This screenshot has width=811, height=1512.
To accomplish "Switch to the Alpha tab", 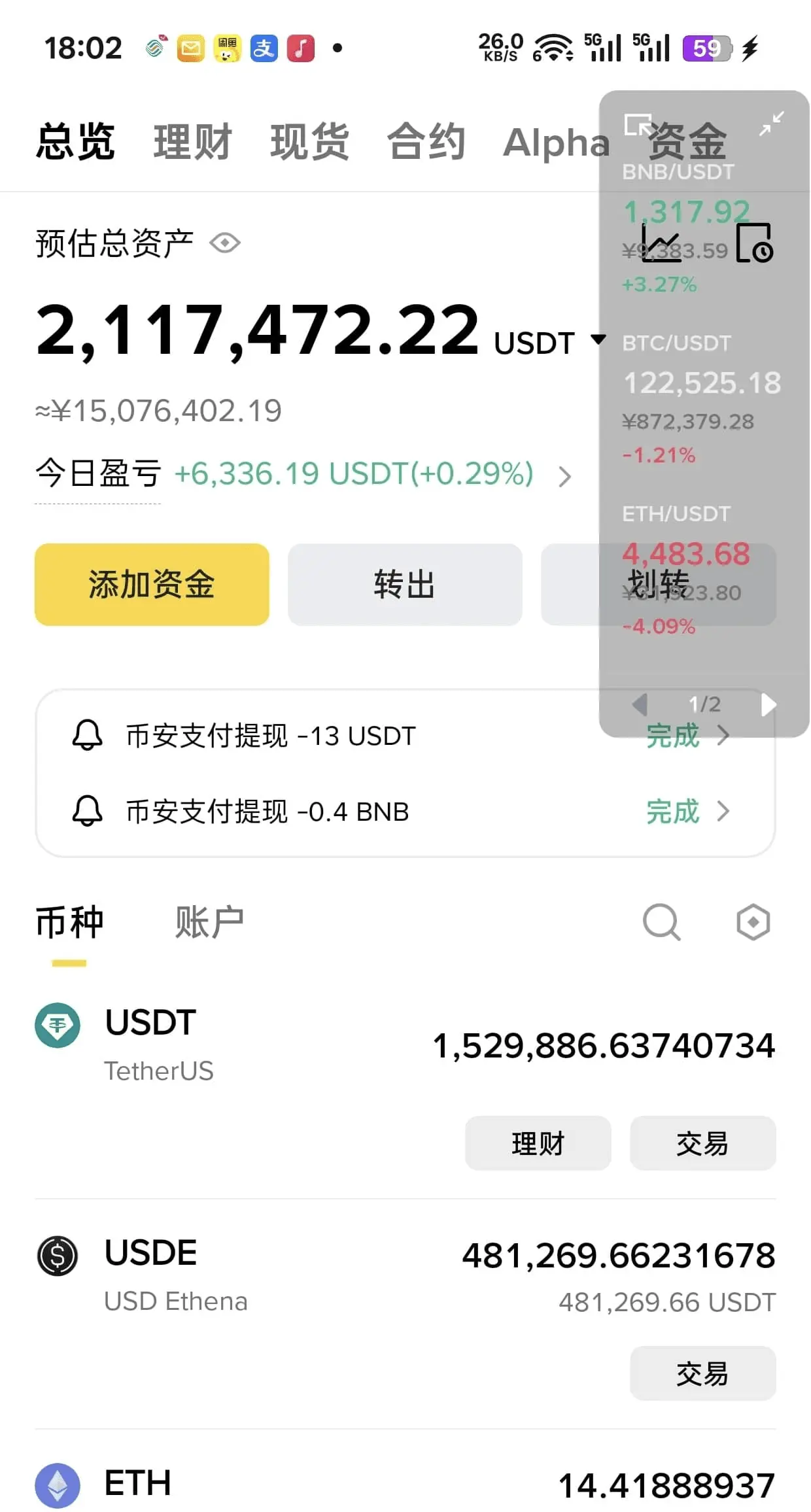I will (556, 142).
